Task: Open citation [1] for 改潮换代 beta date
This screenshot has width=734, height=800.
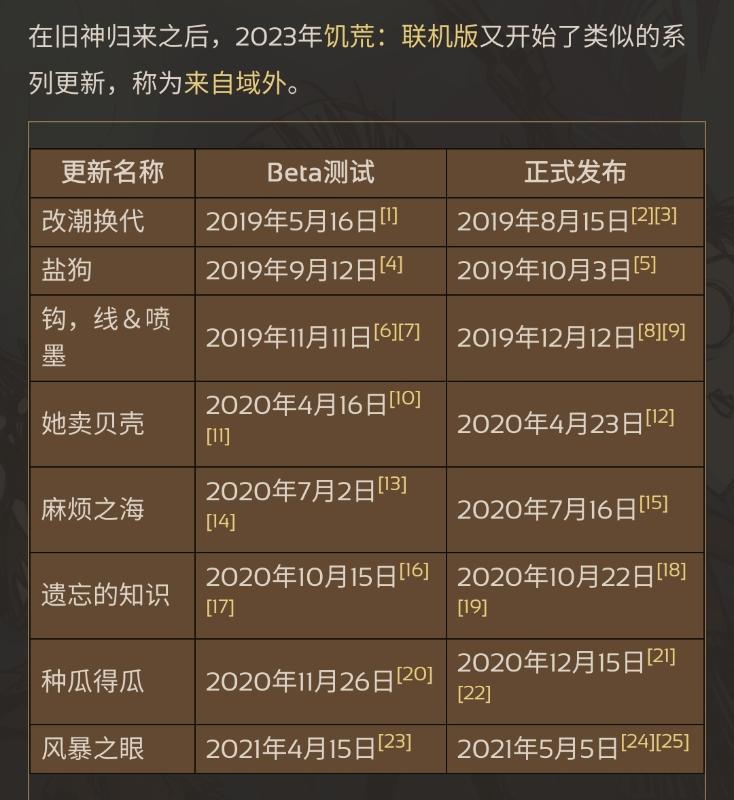Action: coord(388,215)
